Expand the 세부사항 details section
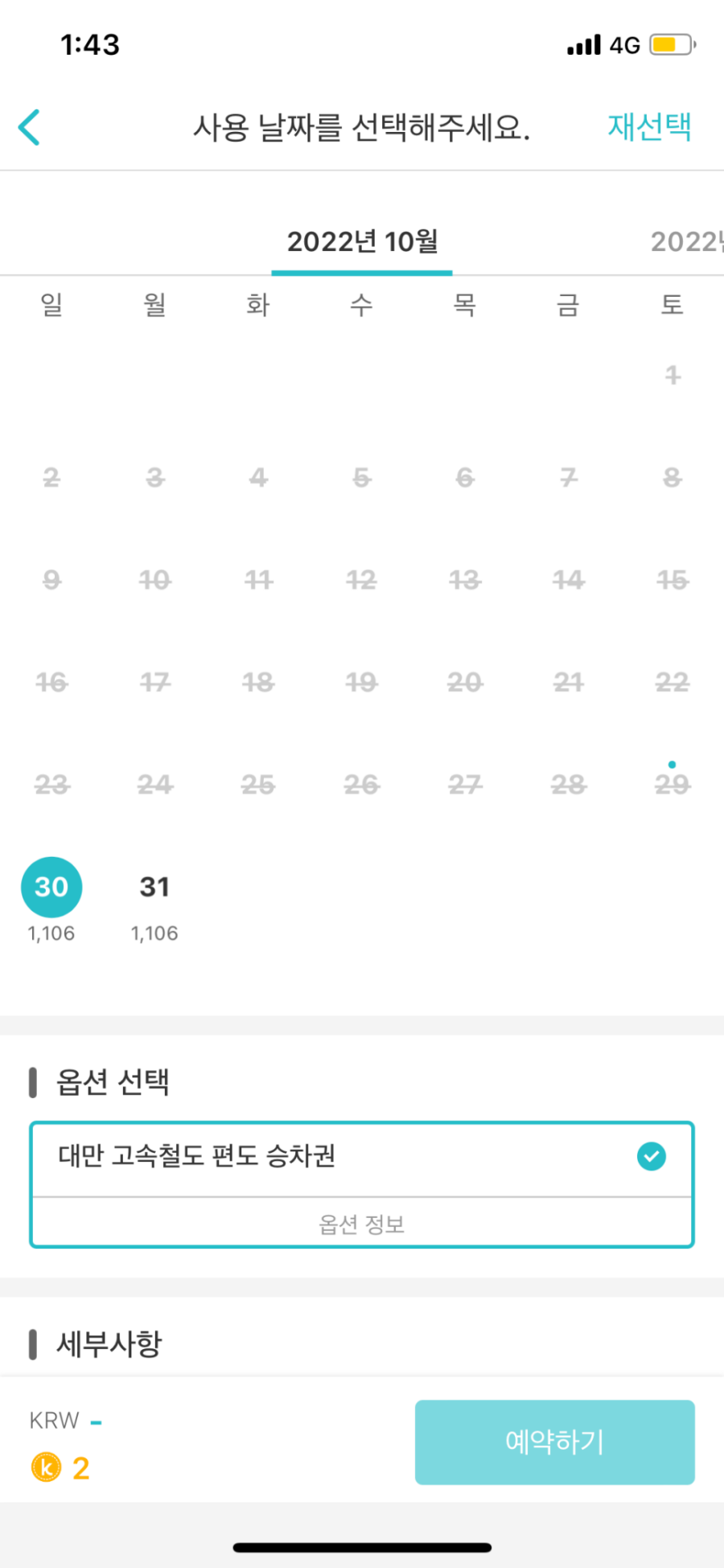Screen dimensions: 724x1568 click(x=109, y=1342)
